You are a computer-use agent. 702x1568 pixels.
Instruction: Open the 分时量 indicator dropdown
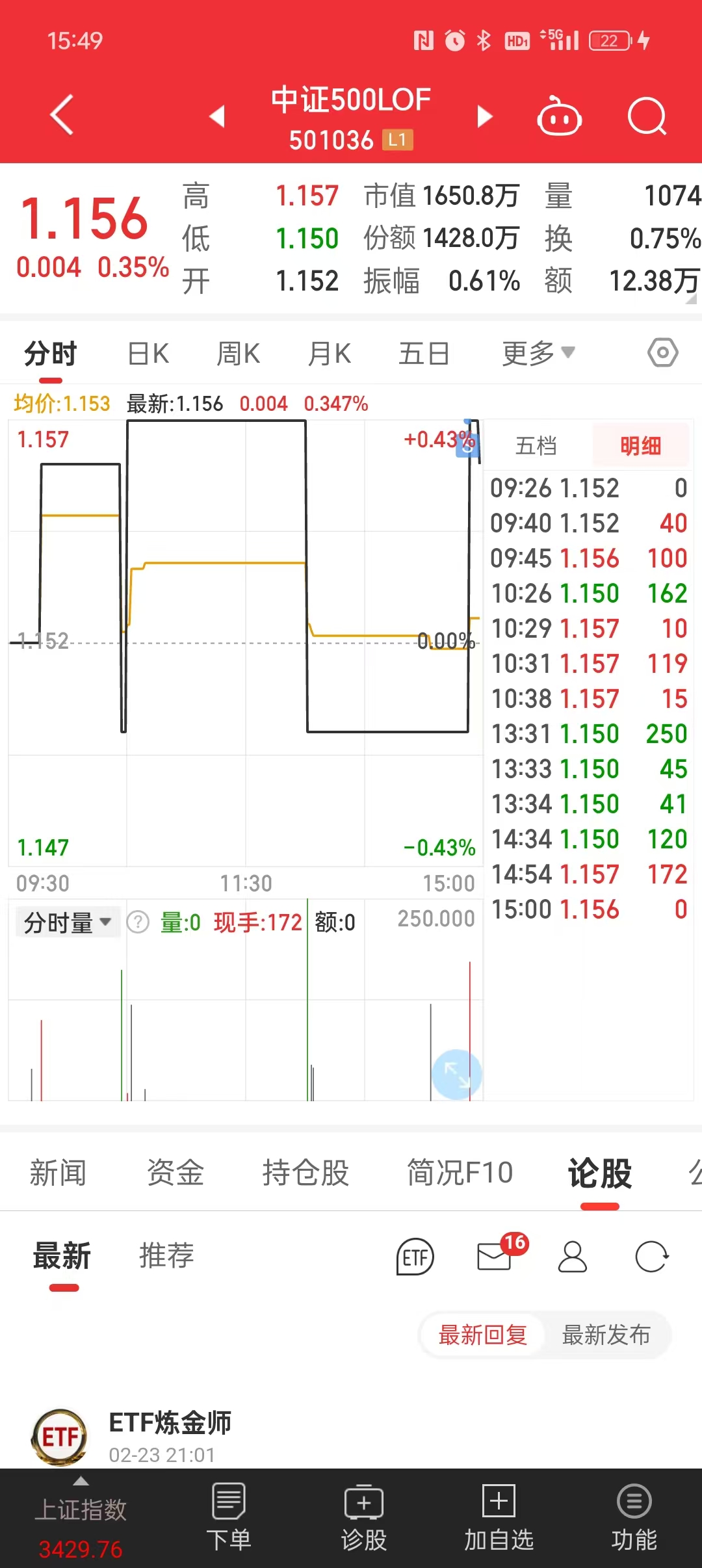[x=68, y=922]
